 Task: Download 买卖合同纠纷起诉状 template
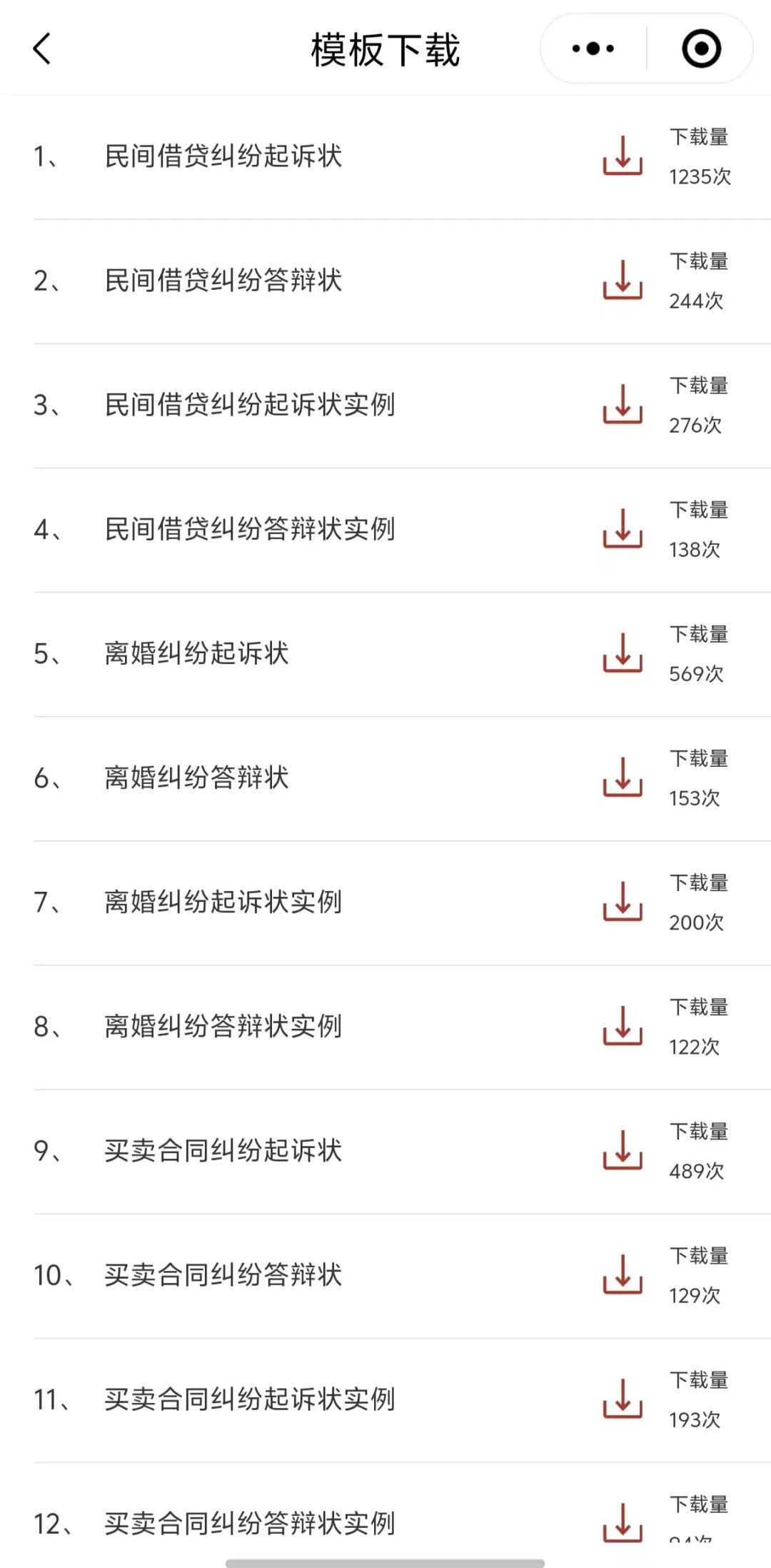coord(623,1150)
